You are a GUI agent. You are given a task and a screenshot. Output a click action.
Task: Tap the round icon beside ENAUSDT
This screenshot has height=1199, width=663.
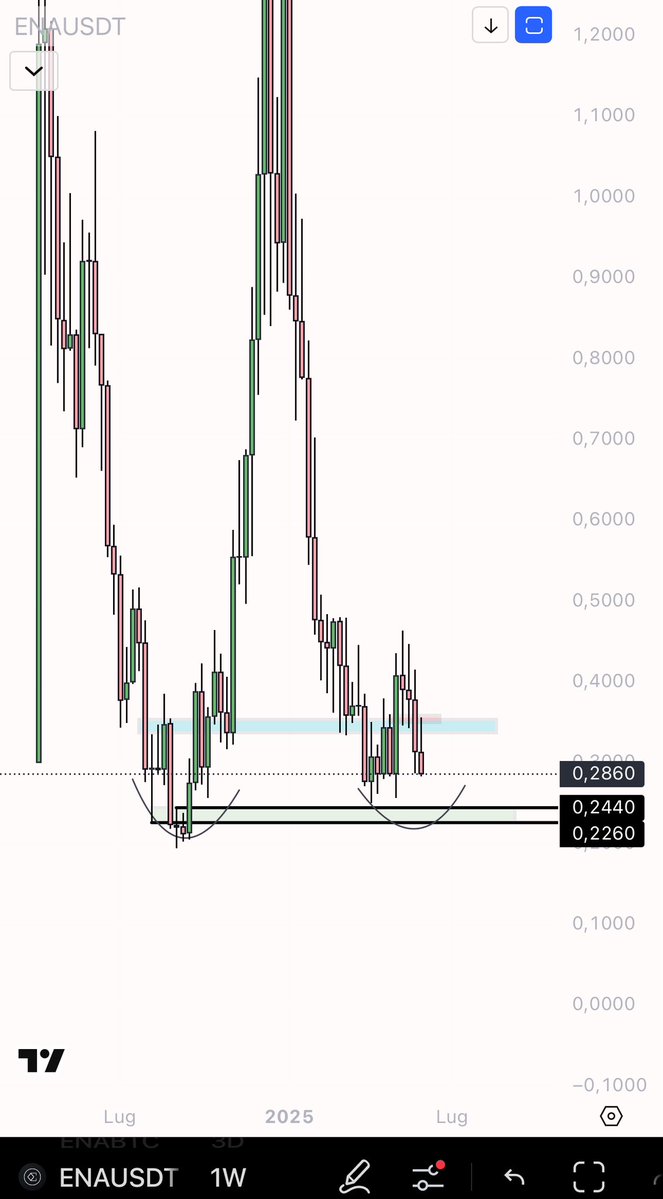pyautogui.click(x=31, y=1176)
